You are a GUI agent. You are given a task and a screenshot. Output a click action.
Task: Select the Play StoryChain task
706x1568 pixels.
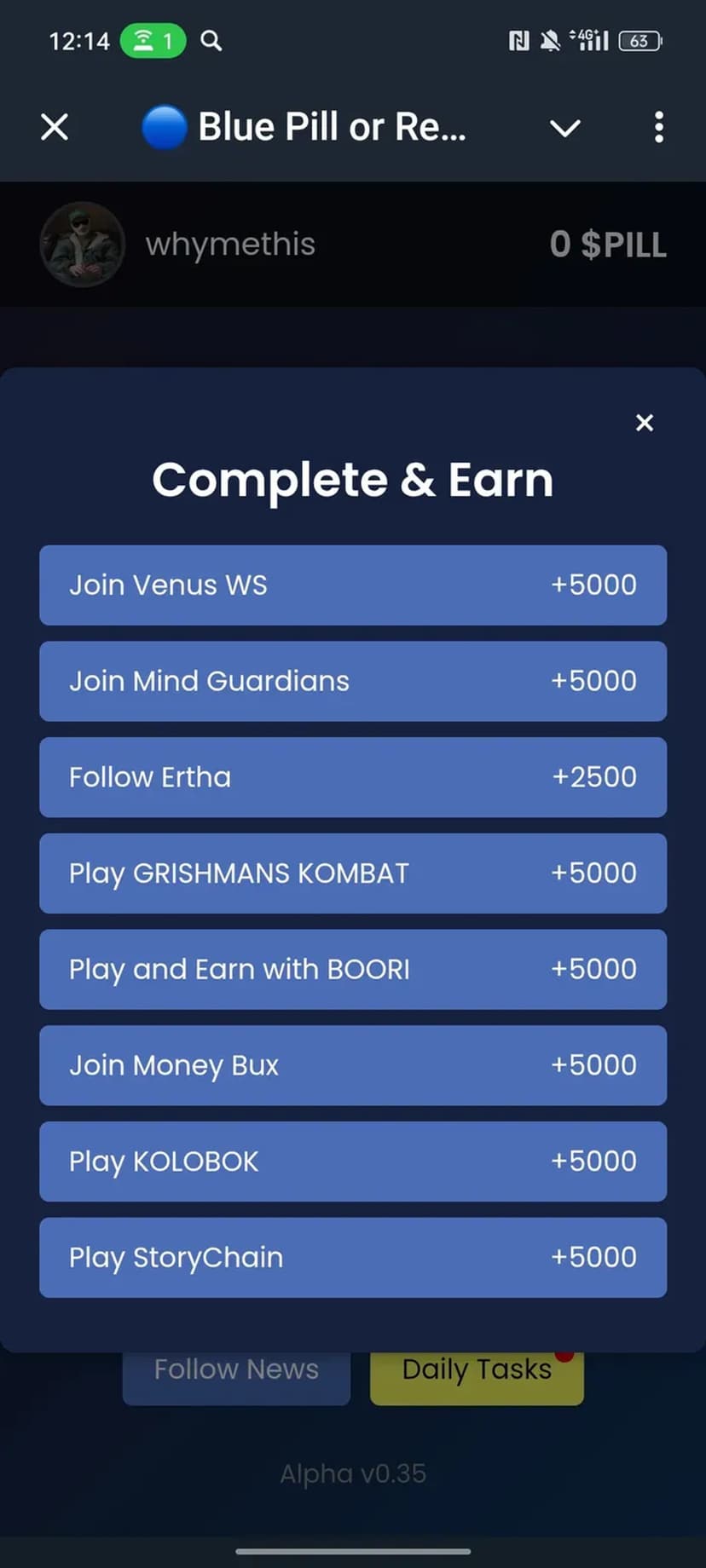(353, 1258)
